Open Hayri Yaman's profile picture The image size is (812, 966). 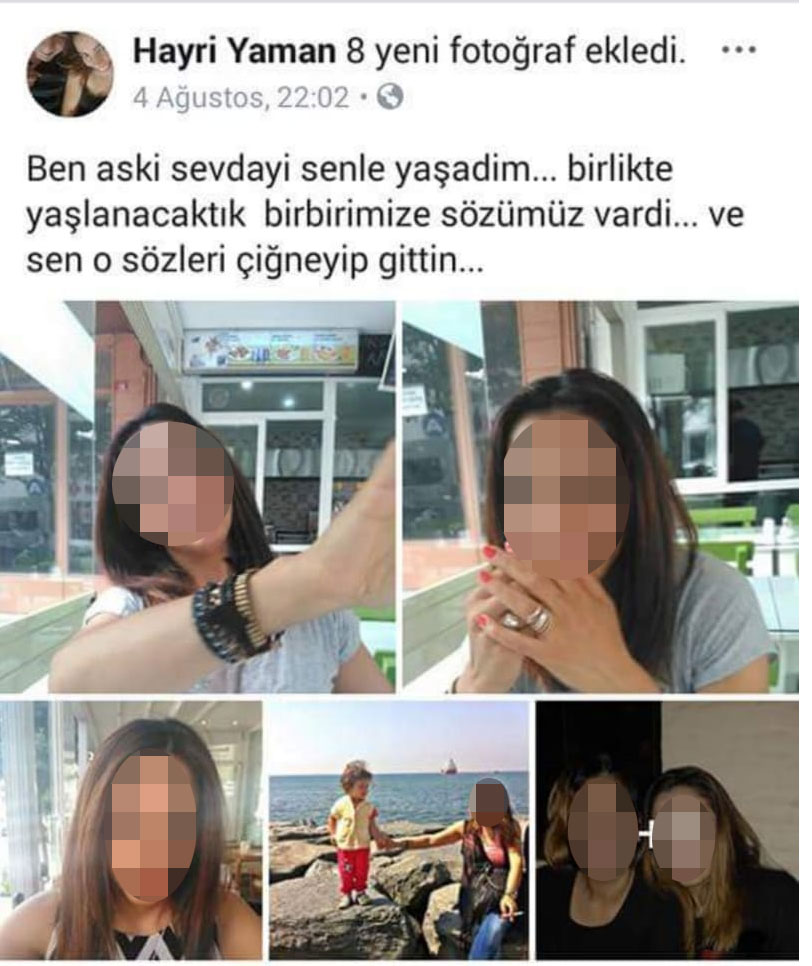(70, 73)
